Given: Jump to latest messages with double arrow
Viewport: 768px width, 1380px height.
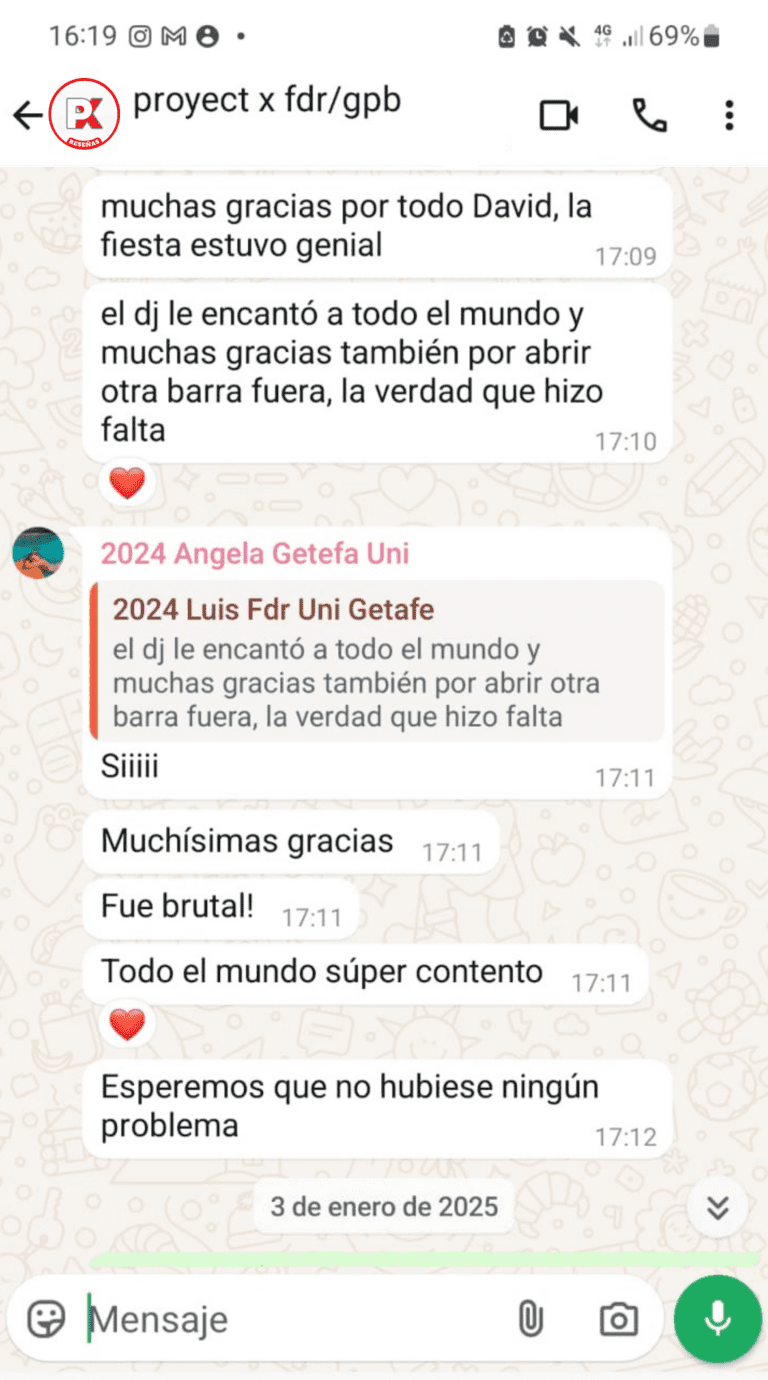Looking at the screenshot, I should pyautogui.click(x=717, y=1208).
